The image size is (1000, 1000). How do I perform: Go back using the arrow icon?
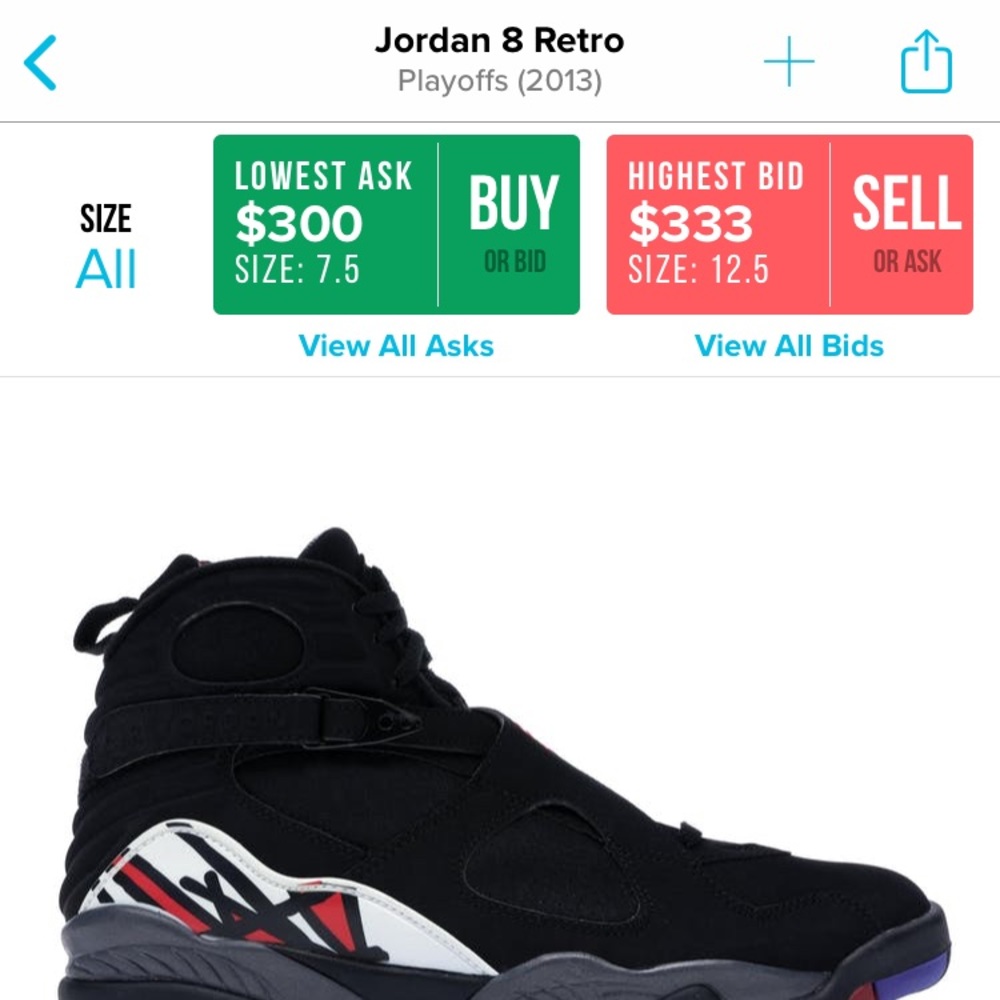point(41,63)
